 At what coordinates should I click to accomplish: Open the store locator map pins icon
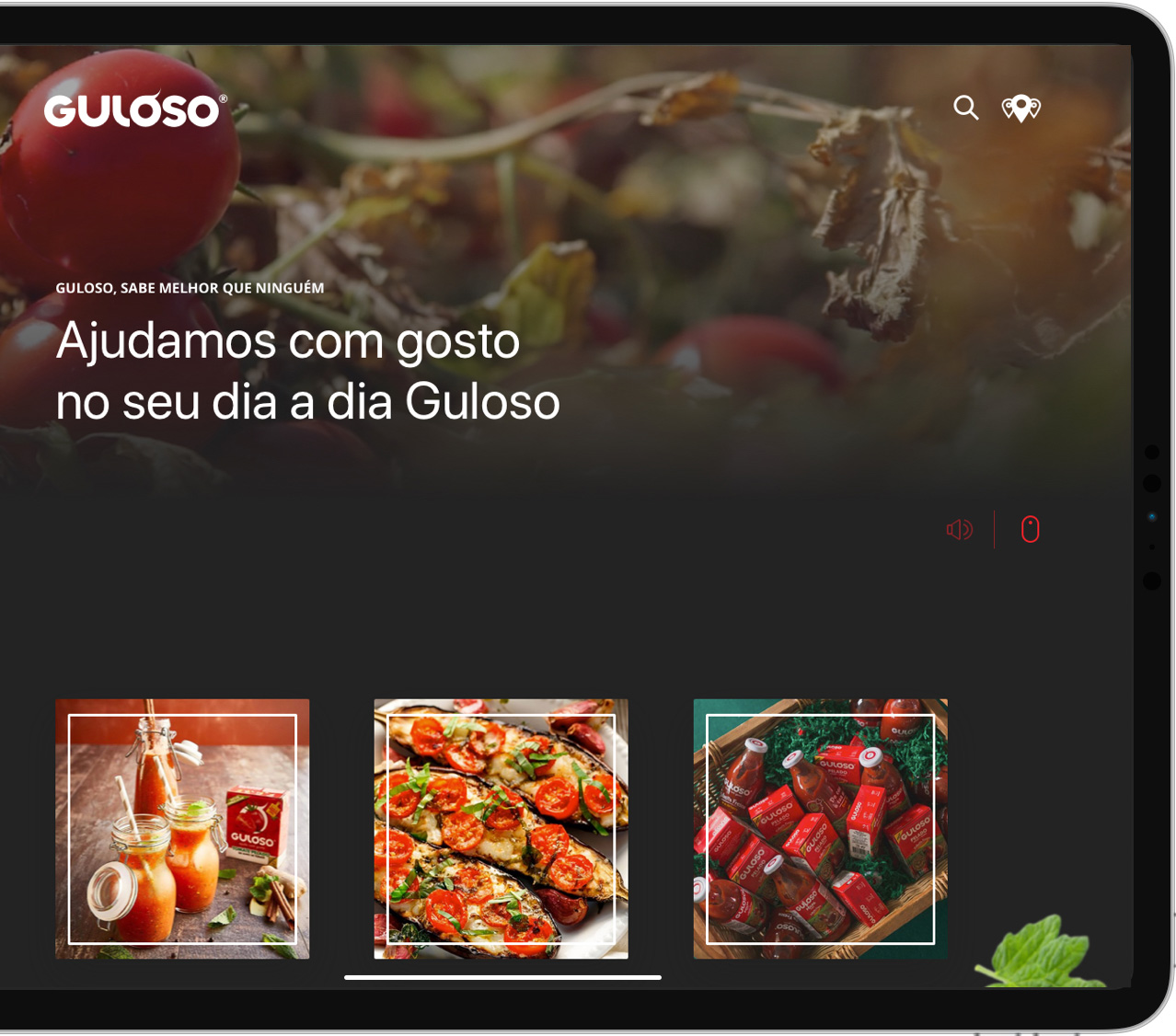[x=1020, y=109]
